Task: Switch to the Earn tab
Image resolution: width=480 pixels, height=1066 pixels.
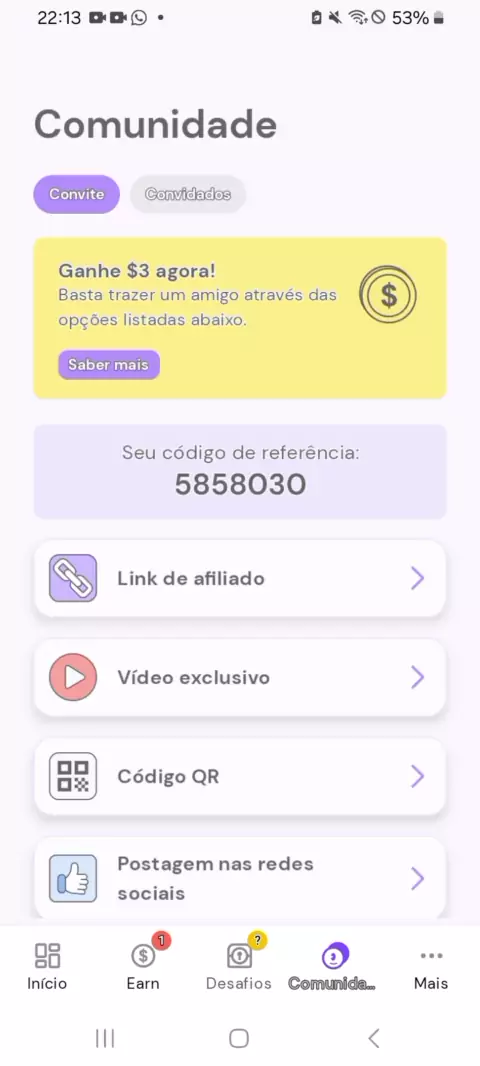Action: (143, 965)
